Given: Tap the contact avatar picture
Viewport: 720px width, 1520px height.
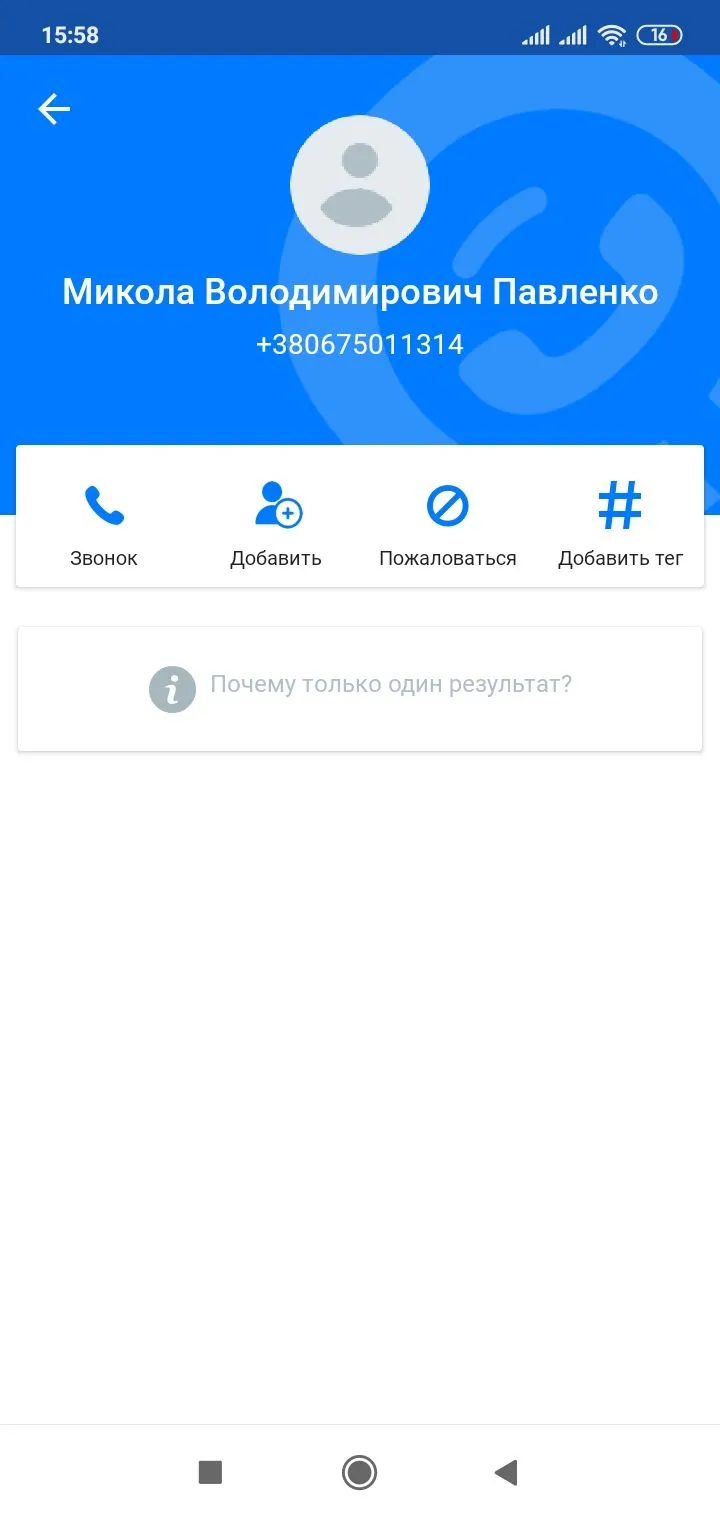Looking at the screenshot, I should coord(360,185).
